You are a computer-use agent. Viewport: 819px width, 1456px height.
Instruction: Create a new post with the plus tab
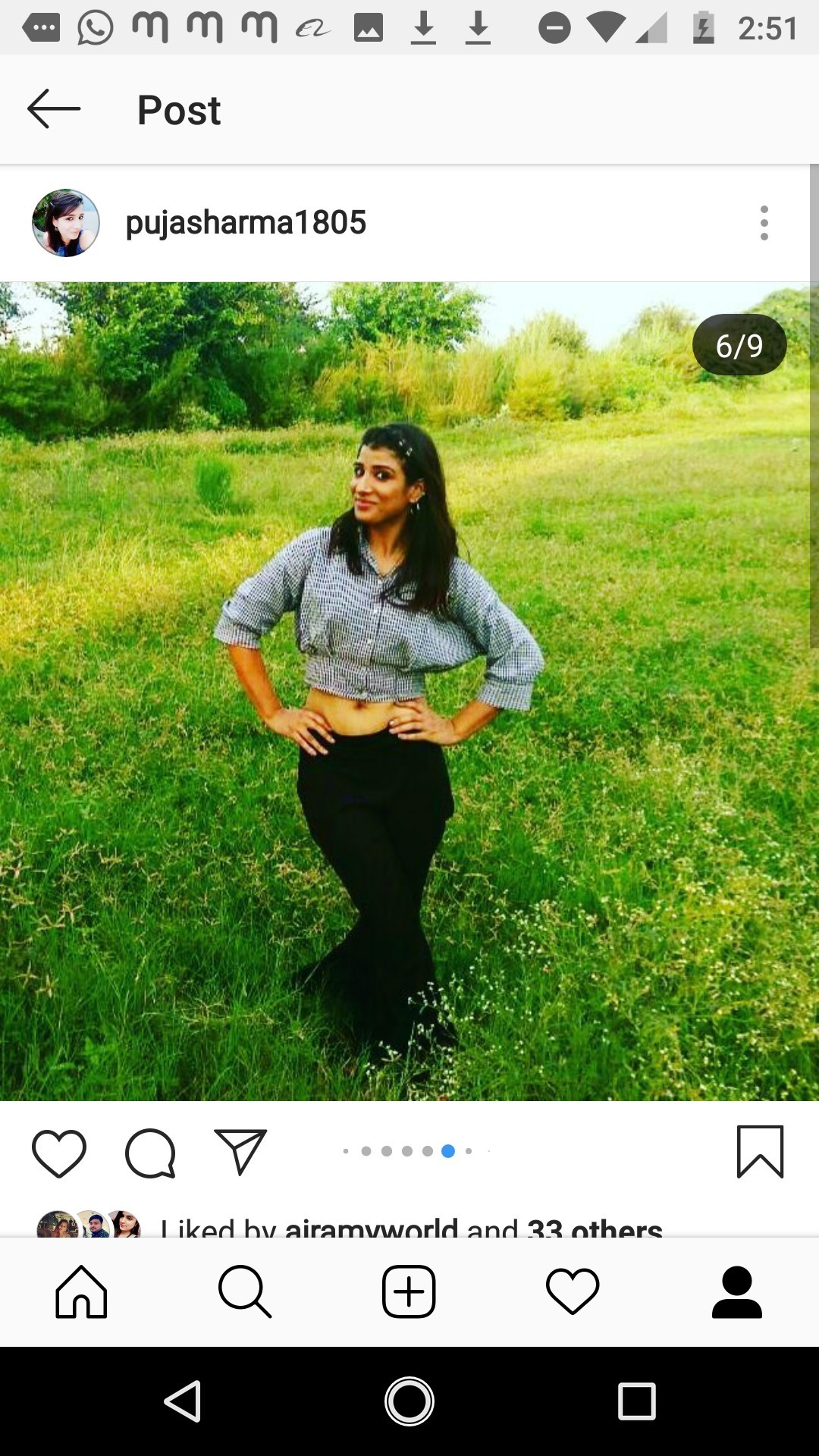tap(409, 1292)
